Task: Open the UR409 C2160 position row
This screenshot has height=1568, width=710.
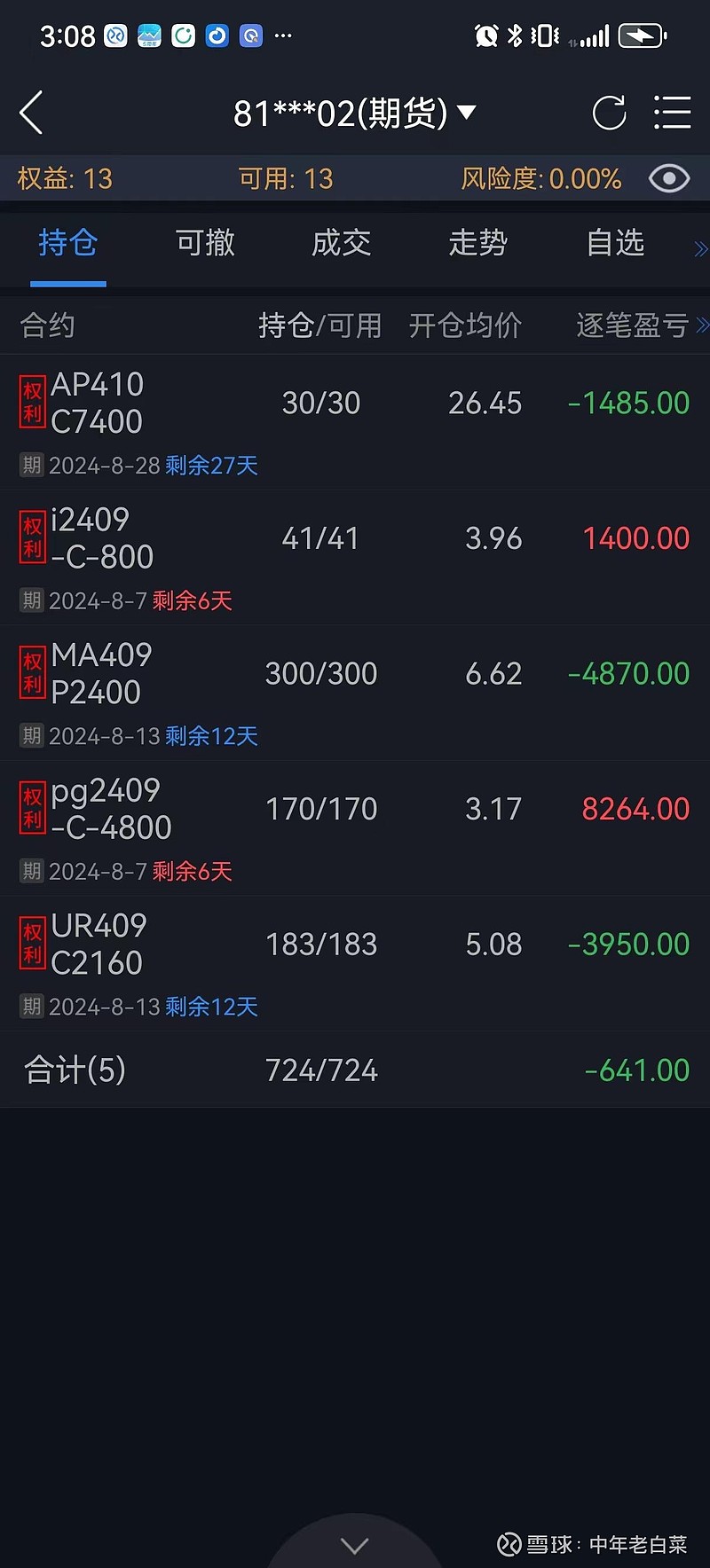Action: (x=355, y=964)
